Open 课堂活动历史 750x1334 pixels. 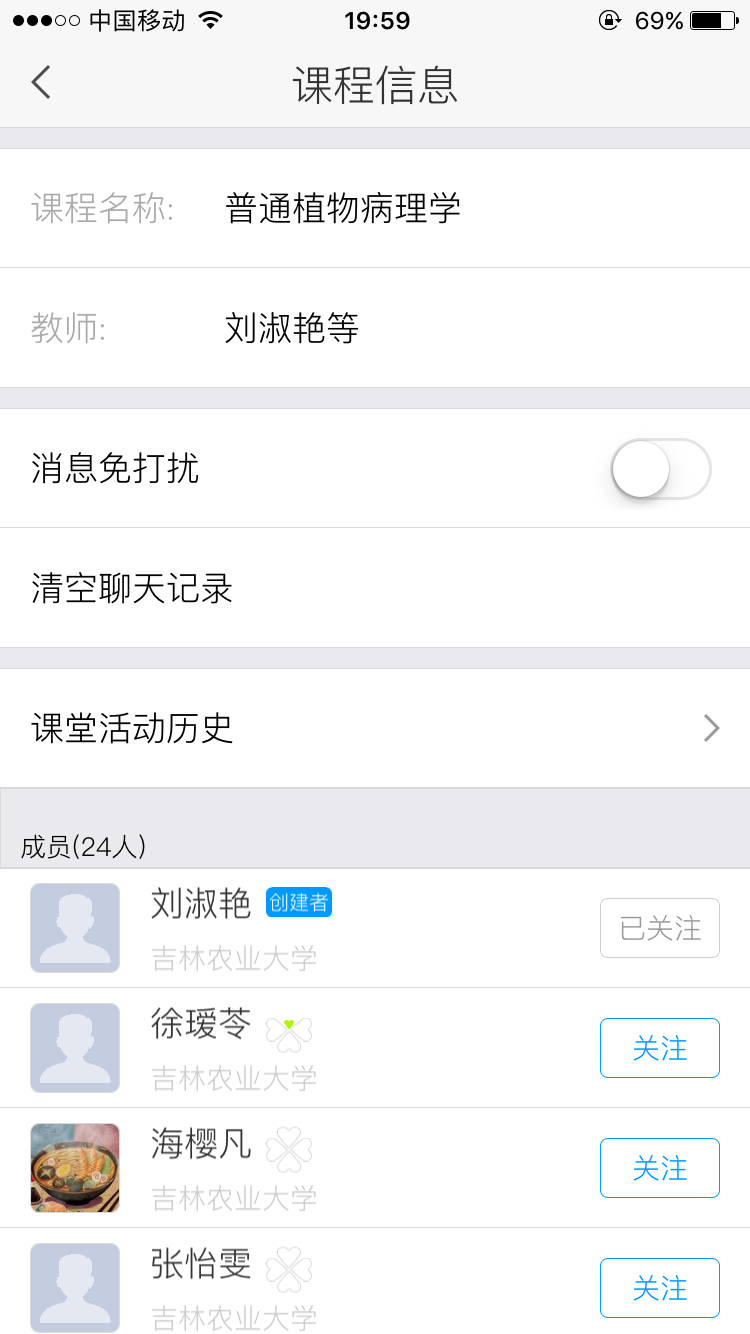click(x=375, y=728)
